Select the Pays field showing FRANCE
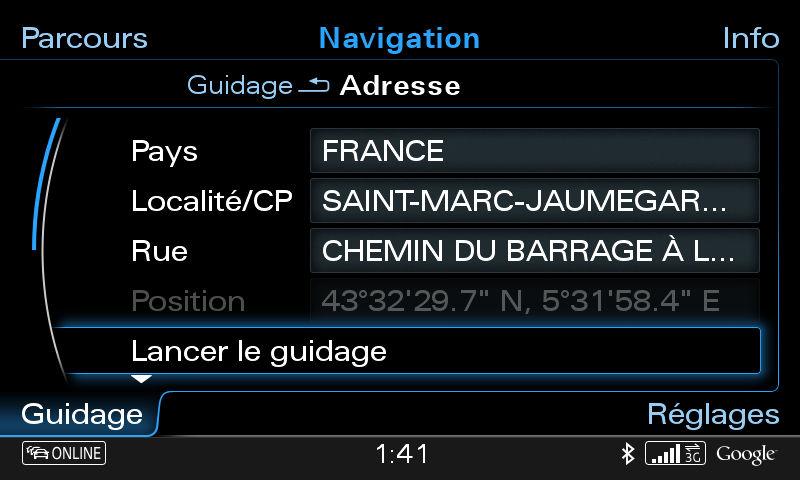 tap(534, 151)
